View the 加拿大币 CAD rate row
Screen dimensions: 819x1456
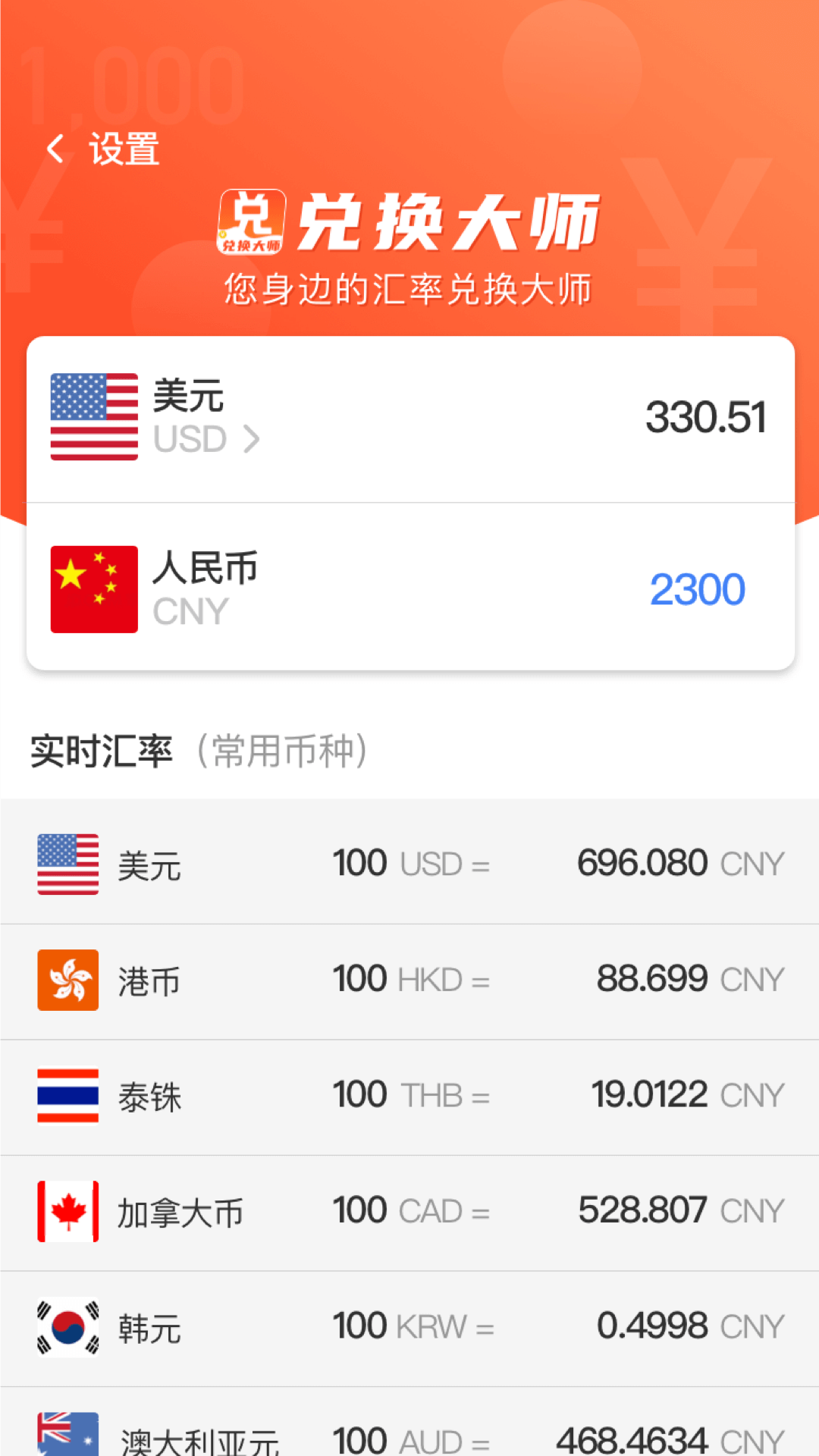click(409, 1211)
